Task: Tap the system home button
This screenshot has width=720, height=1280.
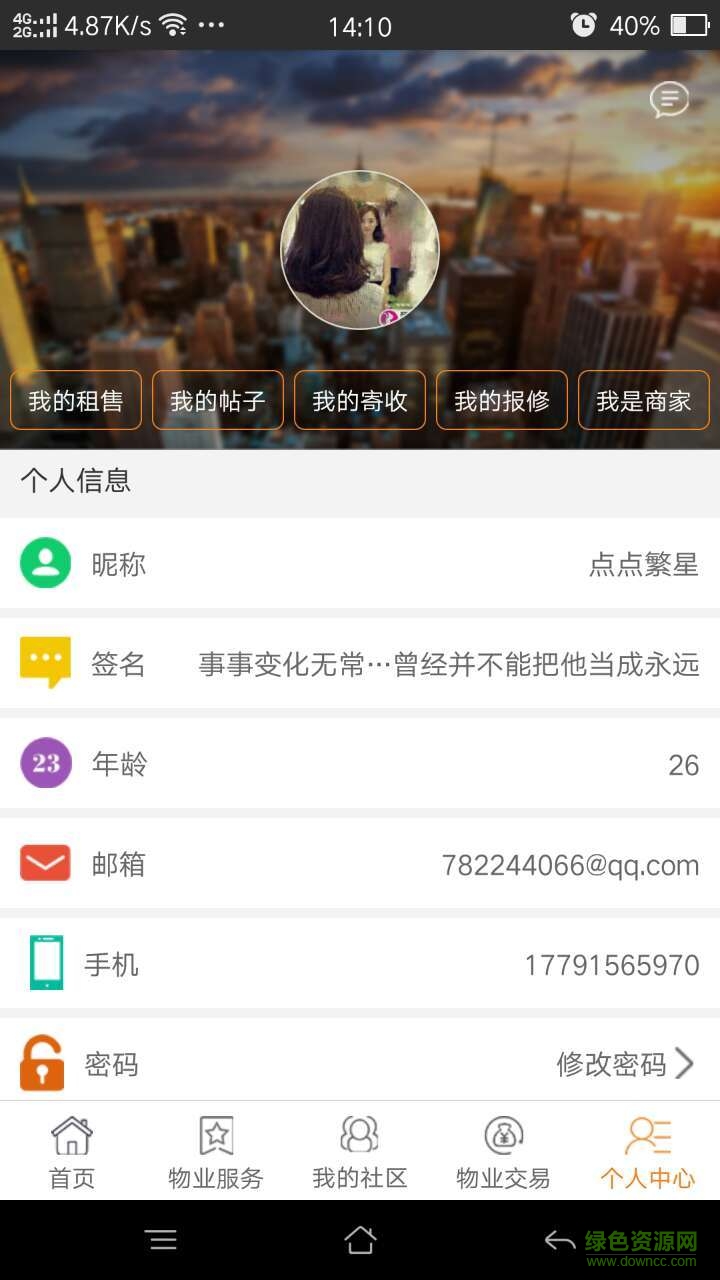Action: tap(360, 1240)
